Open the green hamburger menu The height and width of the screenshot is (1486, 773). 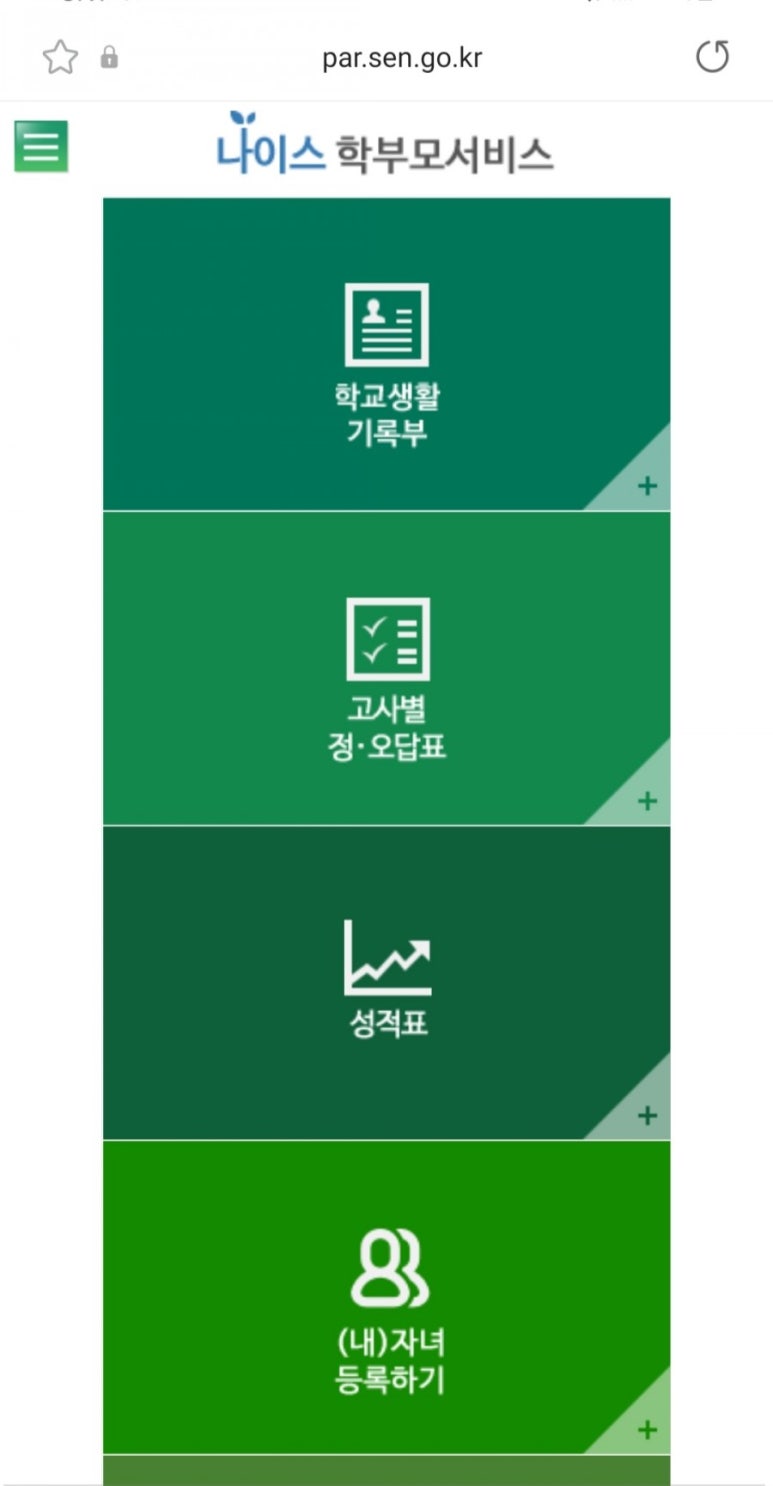41,147
